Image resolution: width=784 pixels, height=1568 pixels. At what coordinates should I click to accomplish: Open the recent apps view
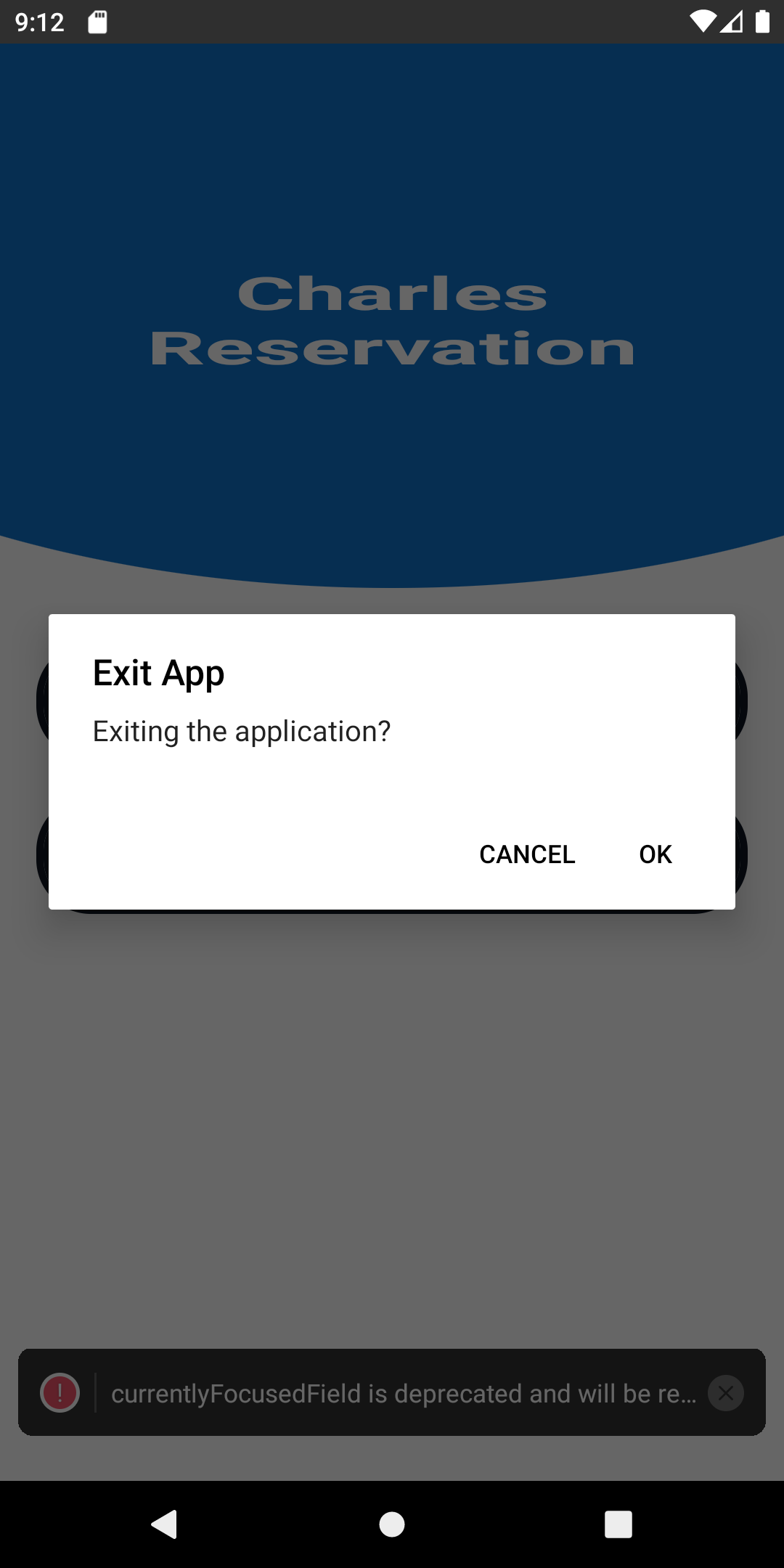(618, 1524)
